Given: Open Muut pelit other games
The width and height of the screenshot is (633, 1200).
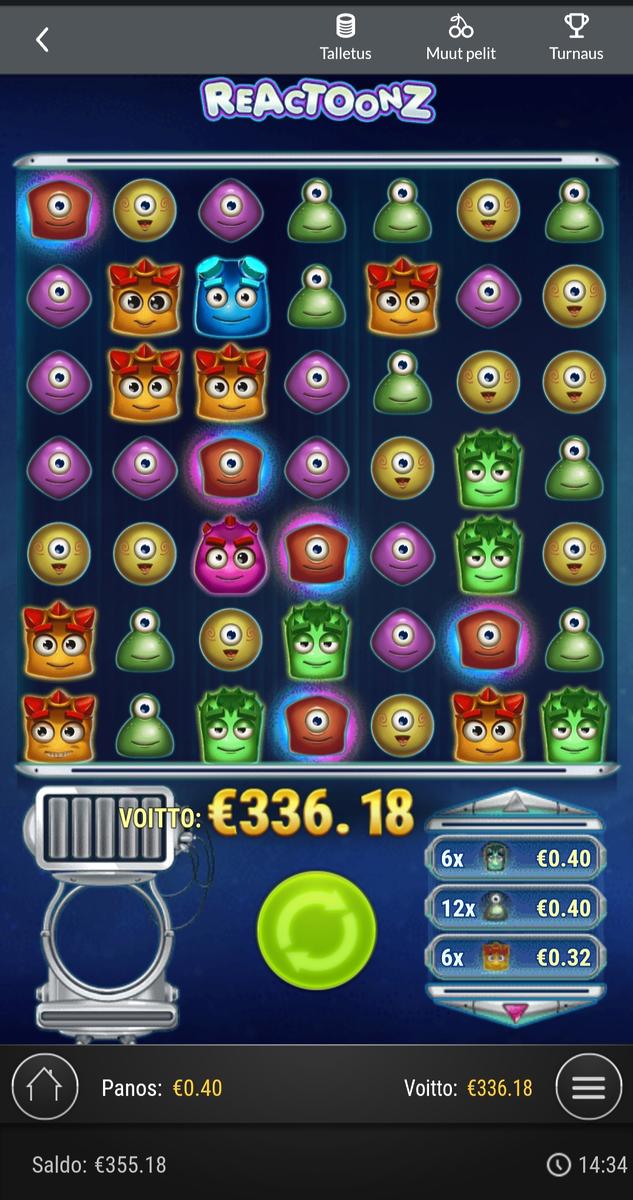Looking at the screenshot, I should point(461,38).
